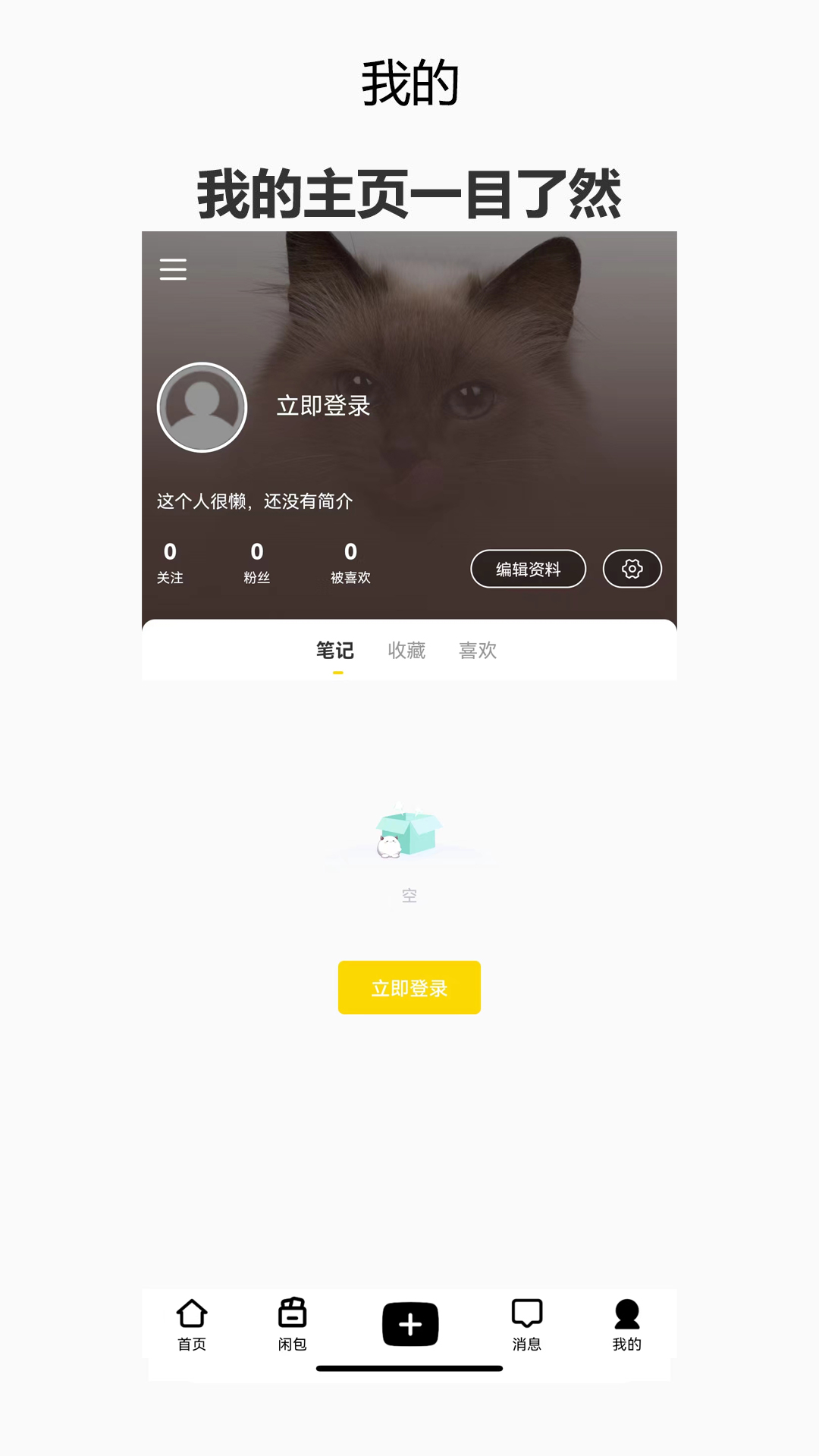Select the 笔记 tab
The height and width of the screenshot is (1456, 819).
[x=337, y=651]
